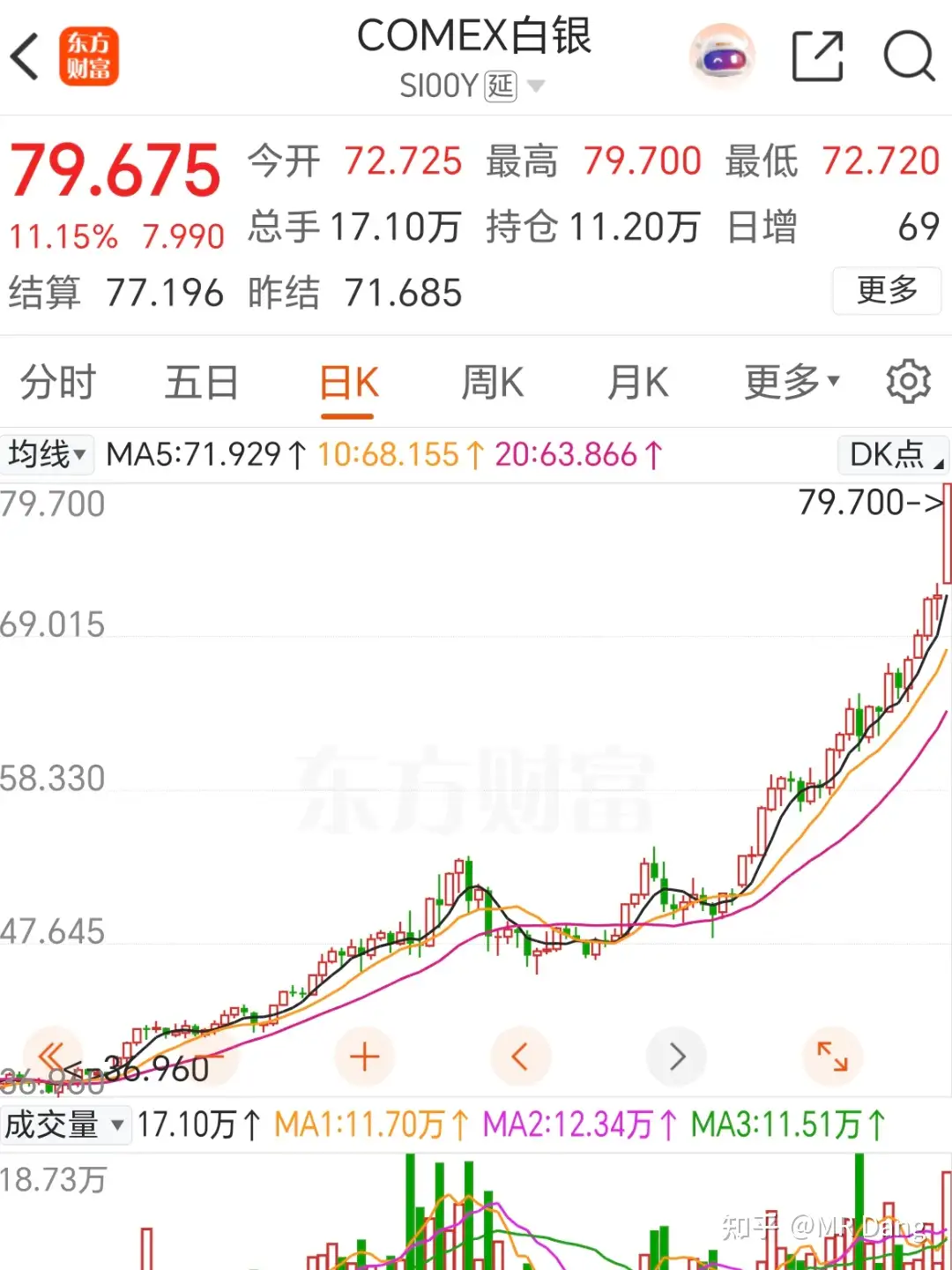Toggle DK点 buy/sell signal overlay
This screenshot has width=952, height=1270.
click(890, 454)
